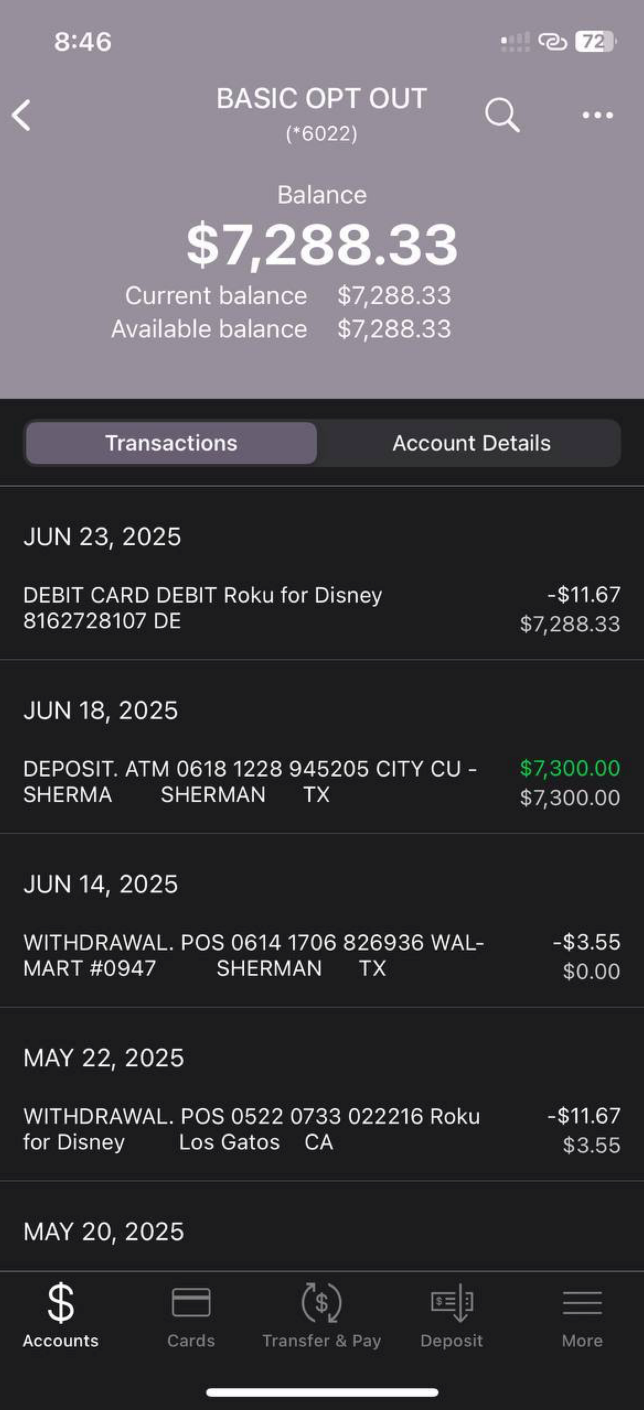The width and height of the screenshot is (644, 1410).
Task: Go back using the arrow
Action: (x=22, y=115)
